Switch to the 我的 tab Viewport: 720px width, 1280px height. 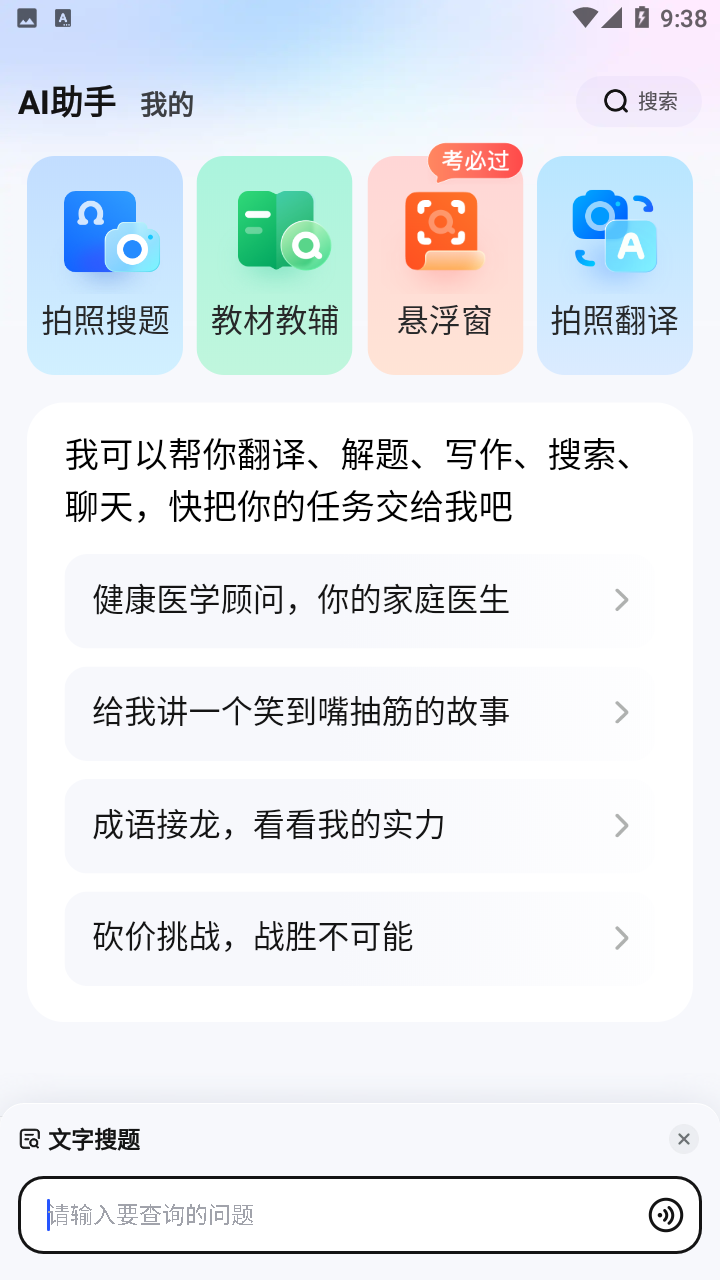point(167,104)
